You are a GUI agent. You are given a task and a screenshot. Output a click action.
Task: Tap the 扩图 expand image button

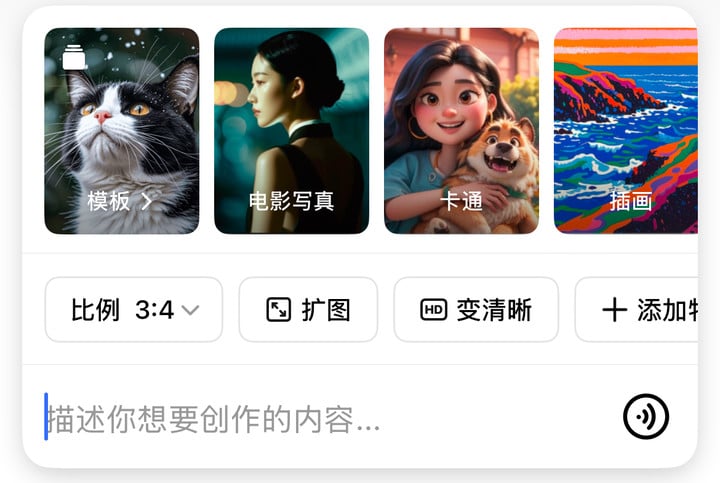[308, 310]
